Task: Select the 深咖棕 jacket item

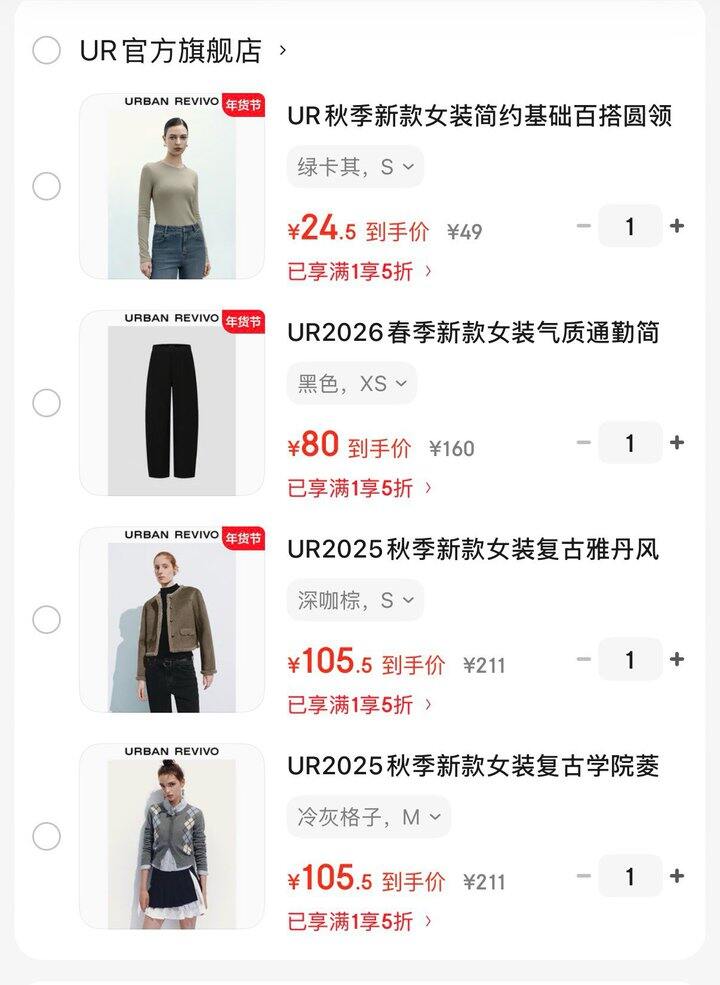Action: coord(47,620)
